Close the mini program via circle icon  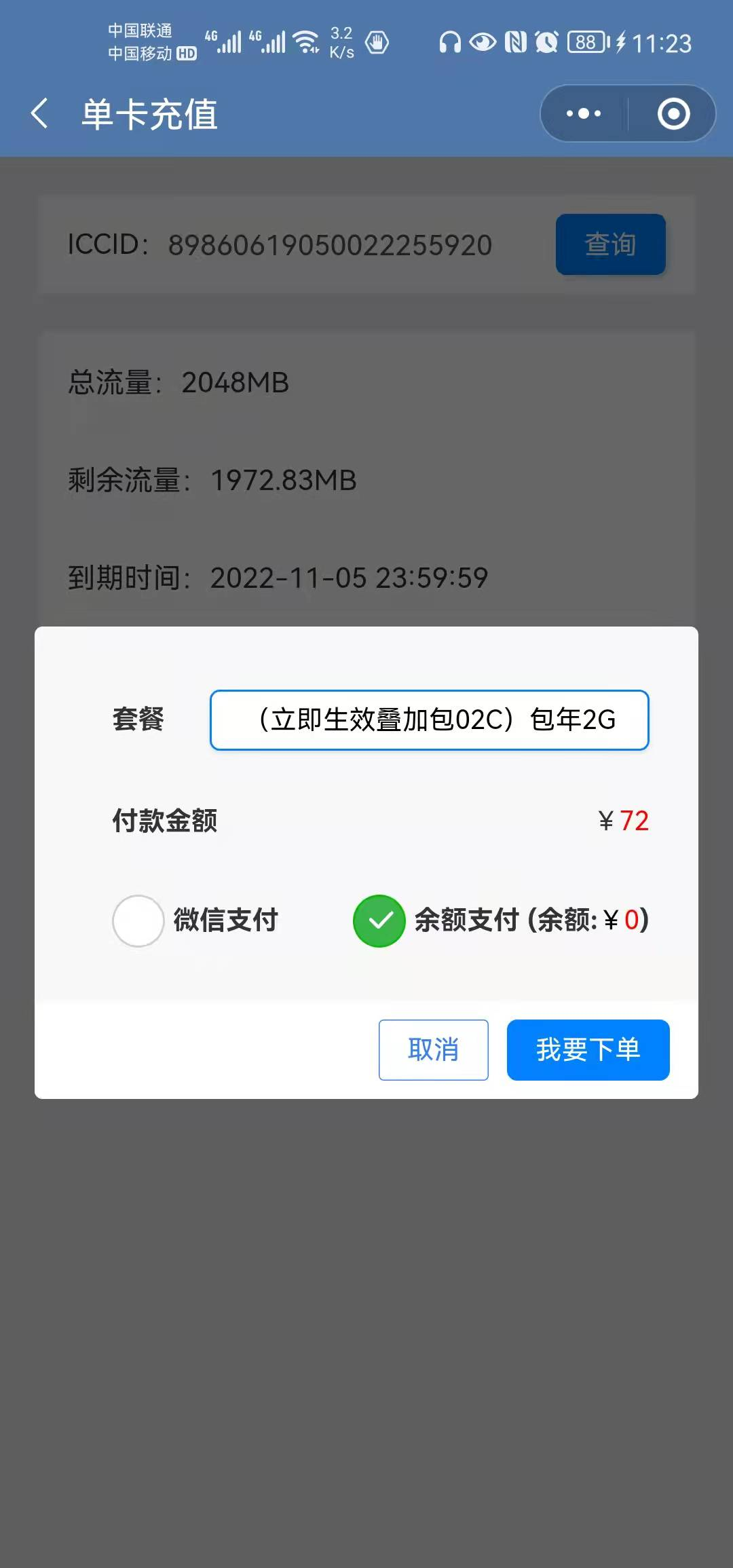click(673, 113)
